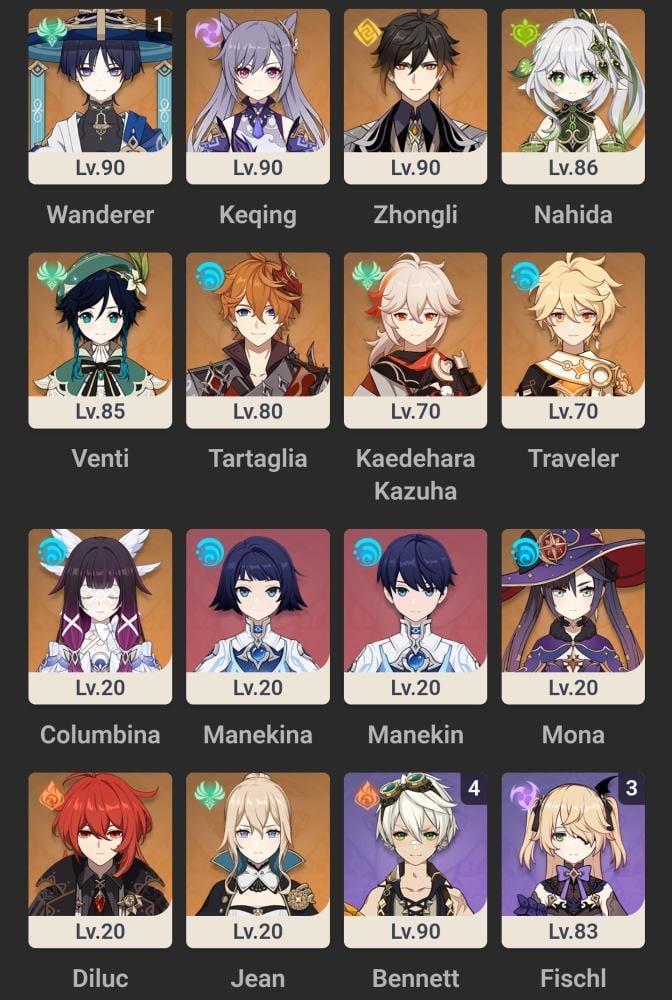This screenshot has width=672, height=1000.
Task: View Zhongli's character details
Action: (415, 96)
